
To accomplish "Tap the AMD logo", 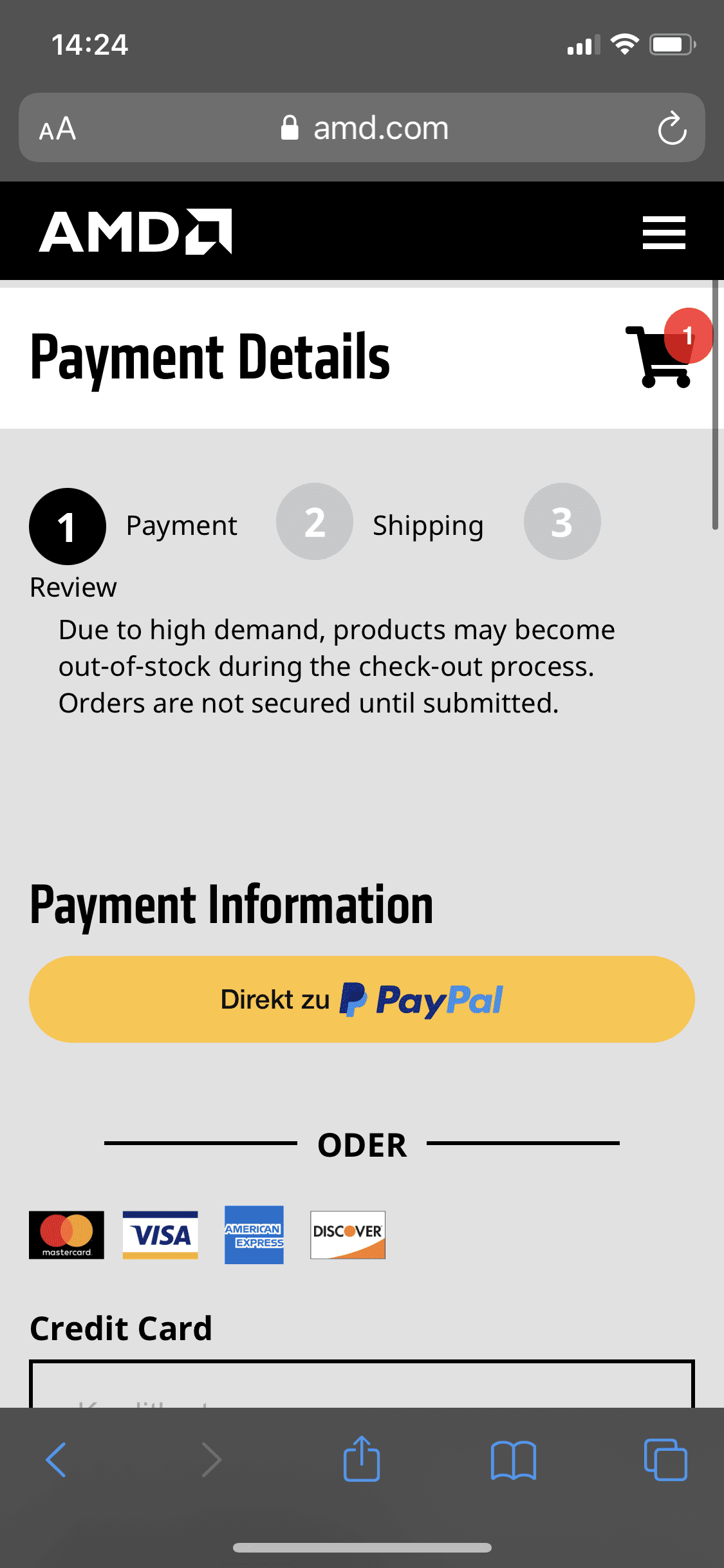I will pyautogui.click(x=136, y=232).
